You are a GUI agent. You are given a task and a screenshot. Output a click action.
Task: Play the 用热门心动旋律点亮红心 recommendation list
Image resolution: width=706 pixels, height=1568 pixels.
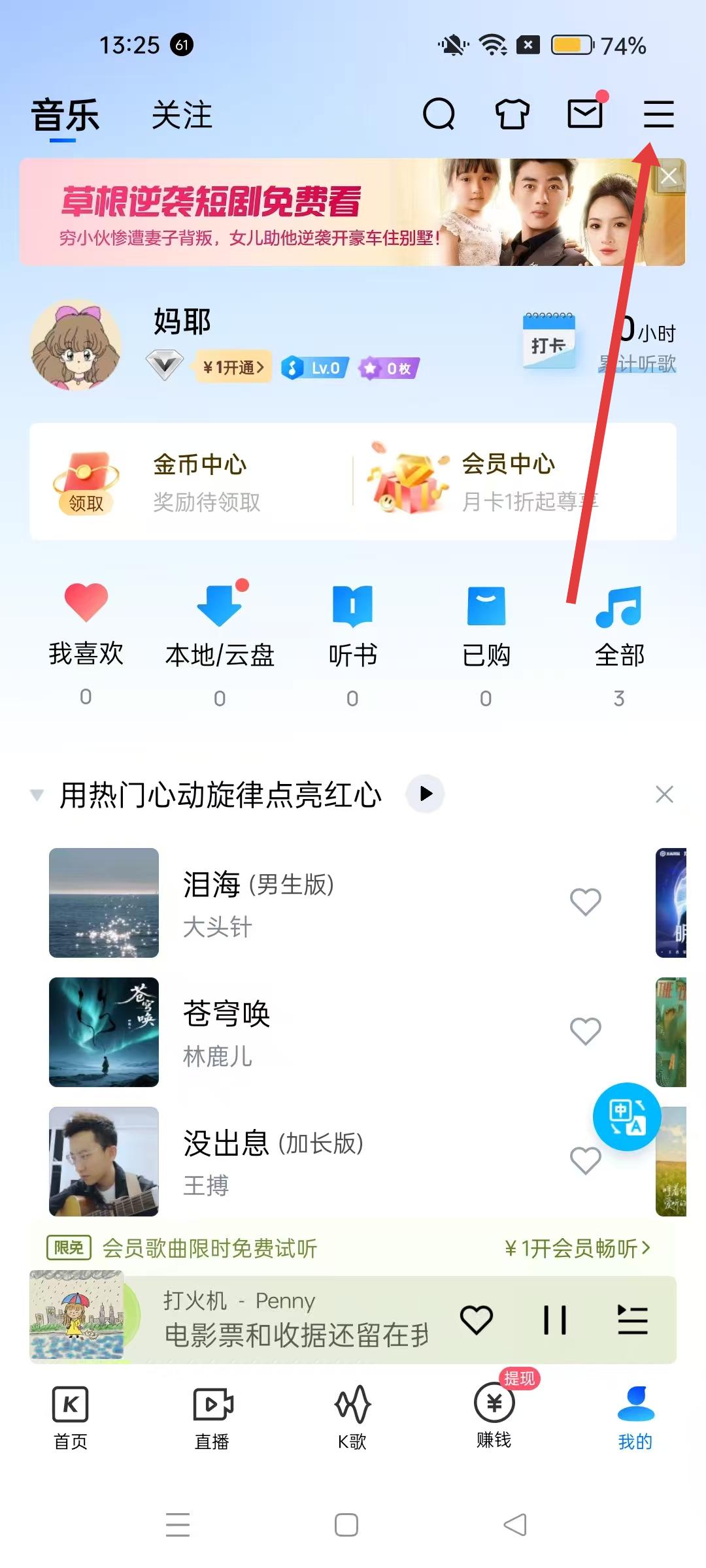[x=426, y=794]
